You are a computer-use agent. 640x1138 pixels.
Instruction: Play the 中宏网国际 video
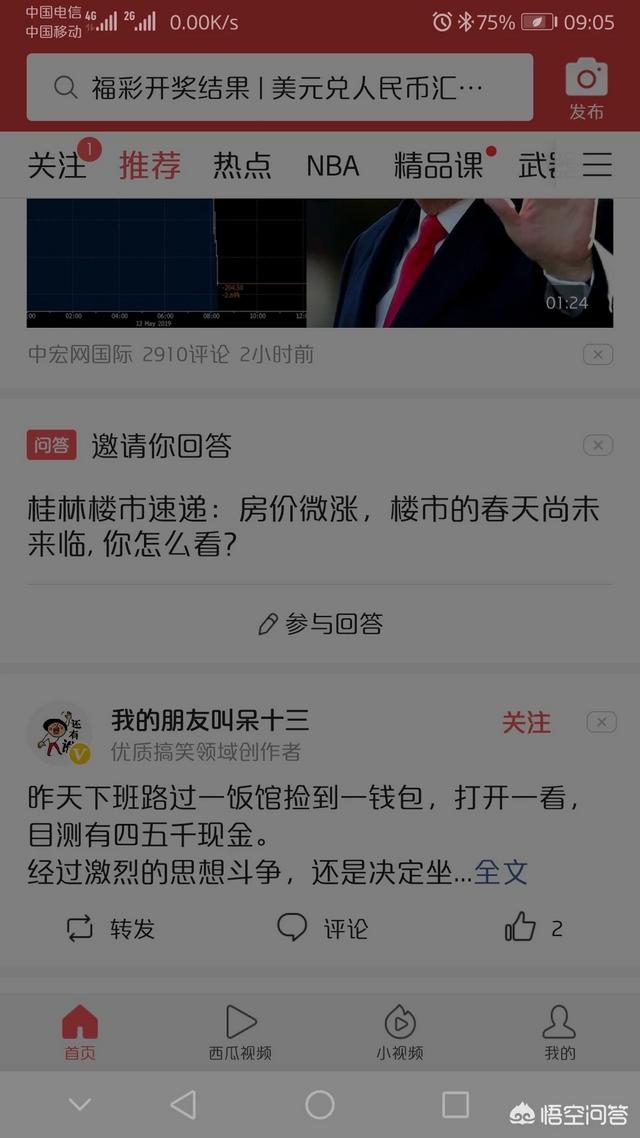click(x=319, y=262)
